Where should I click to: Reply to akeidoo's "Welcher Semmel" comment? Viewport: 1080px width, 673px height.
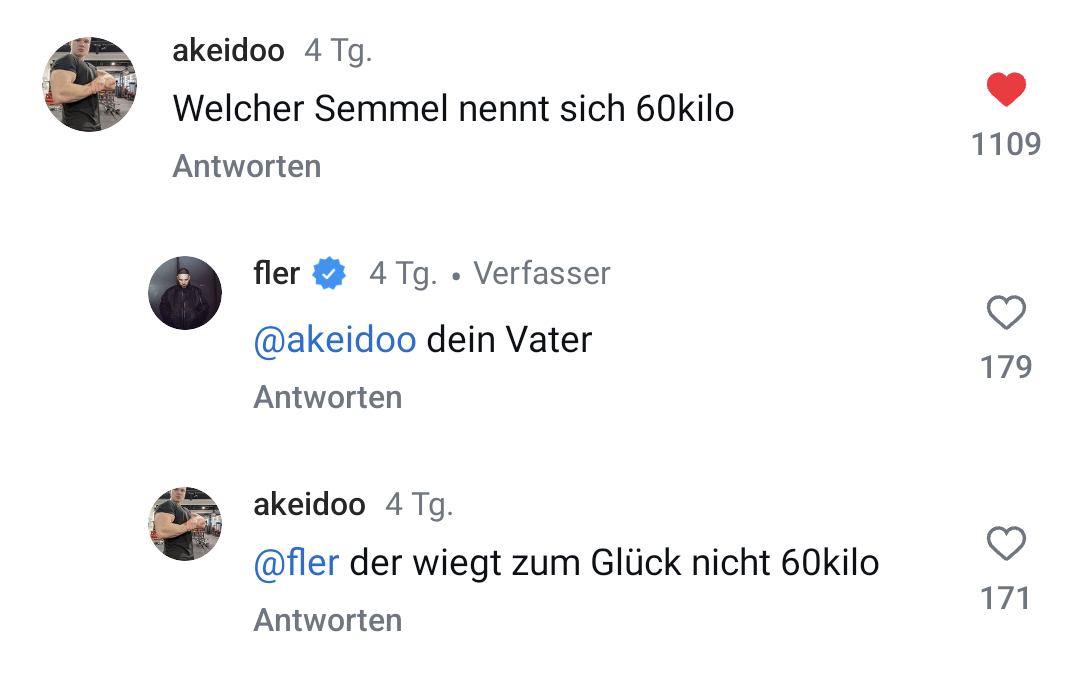tap(247, 166)
